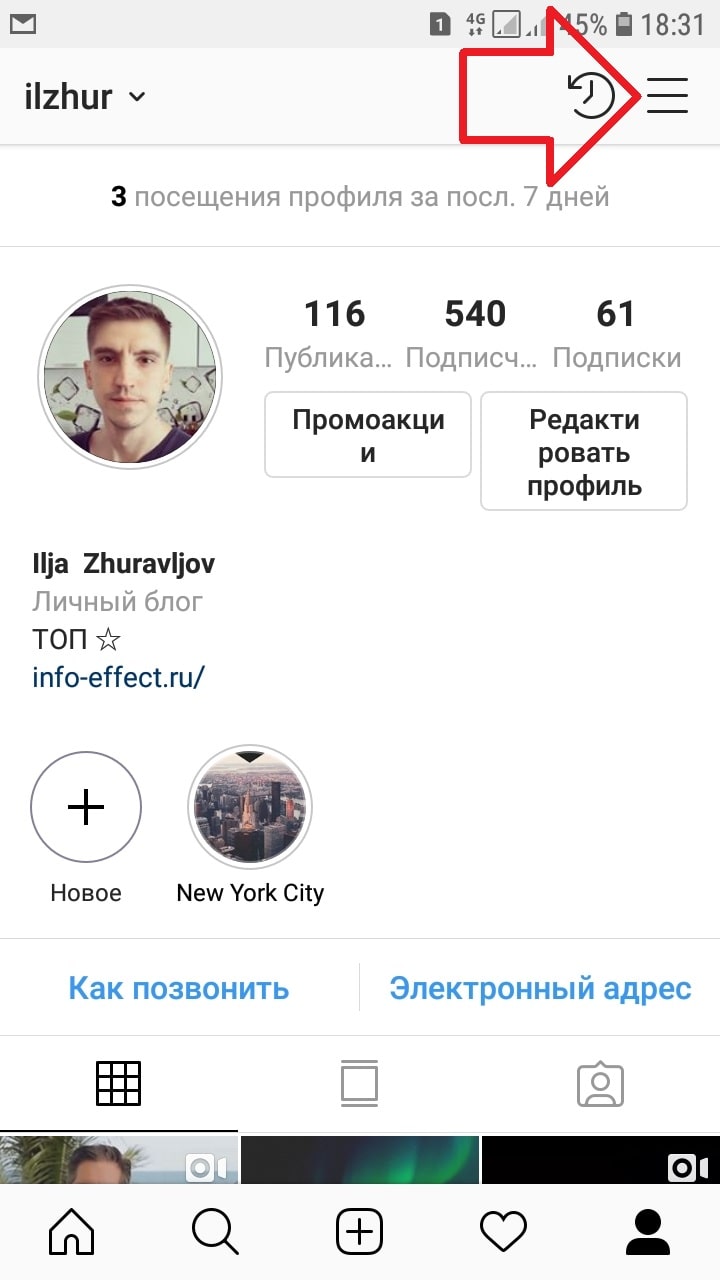Open the info-effect.ru link

coord(118,677)
